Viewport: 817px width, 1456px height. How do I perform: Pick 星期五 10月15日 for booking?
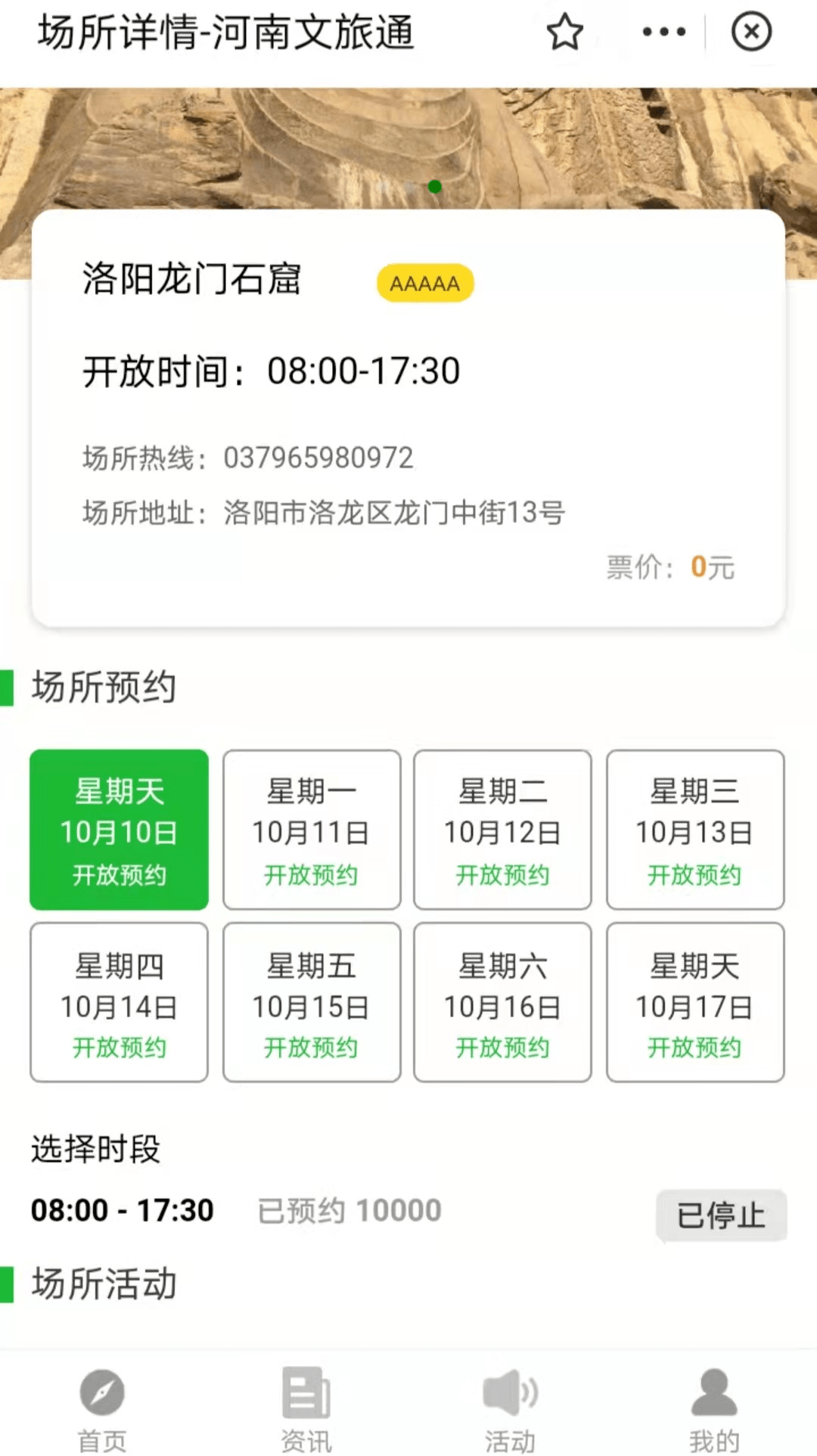(x=312, y=1003)
